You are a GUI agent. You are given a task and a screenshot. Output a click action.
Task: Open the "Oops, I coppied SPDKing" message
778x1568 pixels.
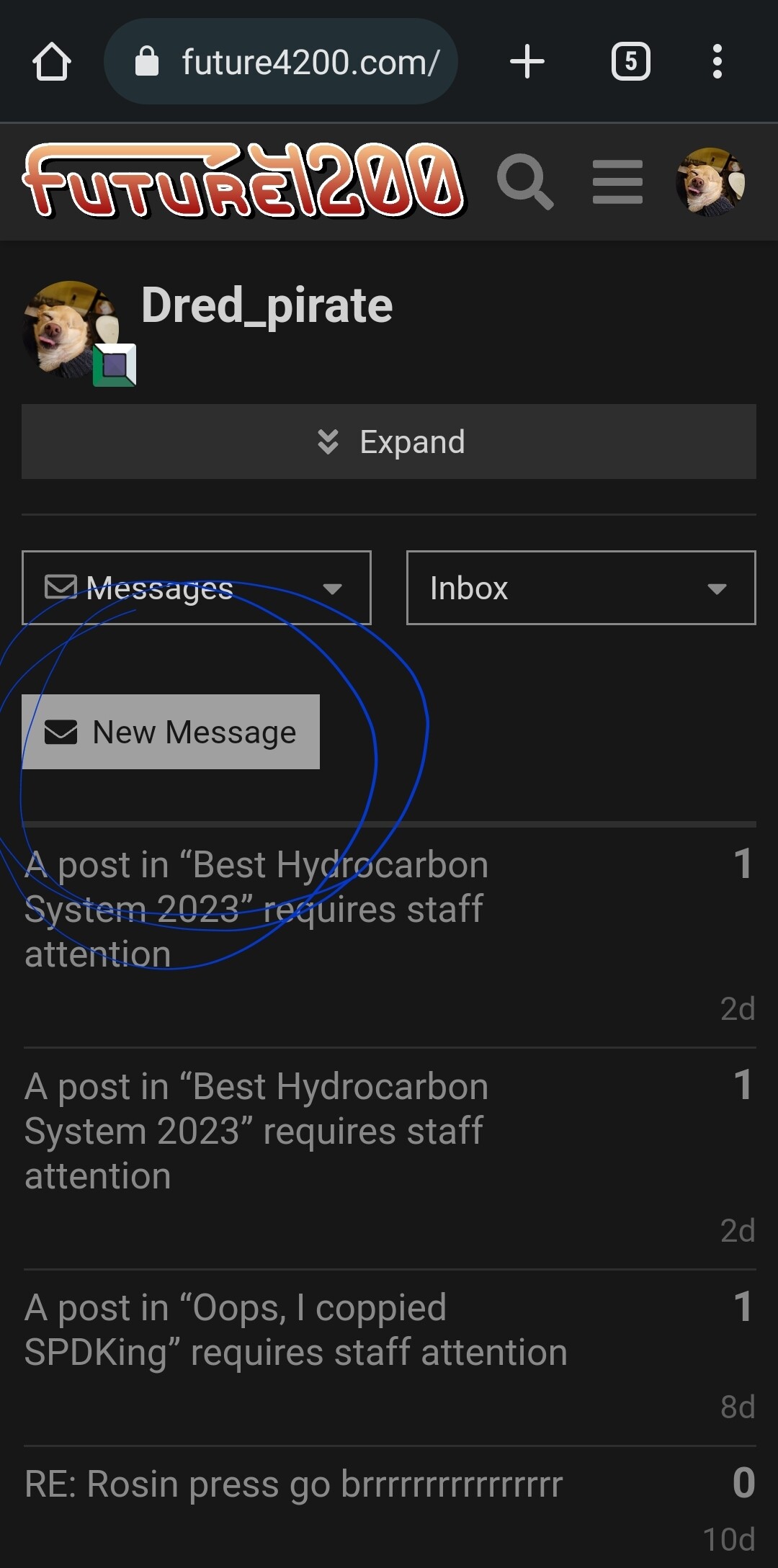tap(295, 1330)
